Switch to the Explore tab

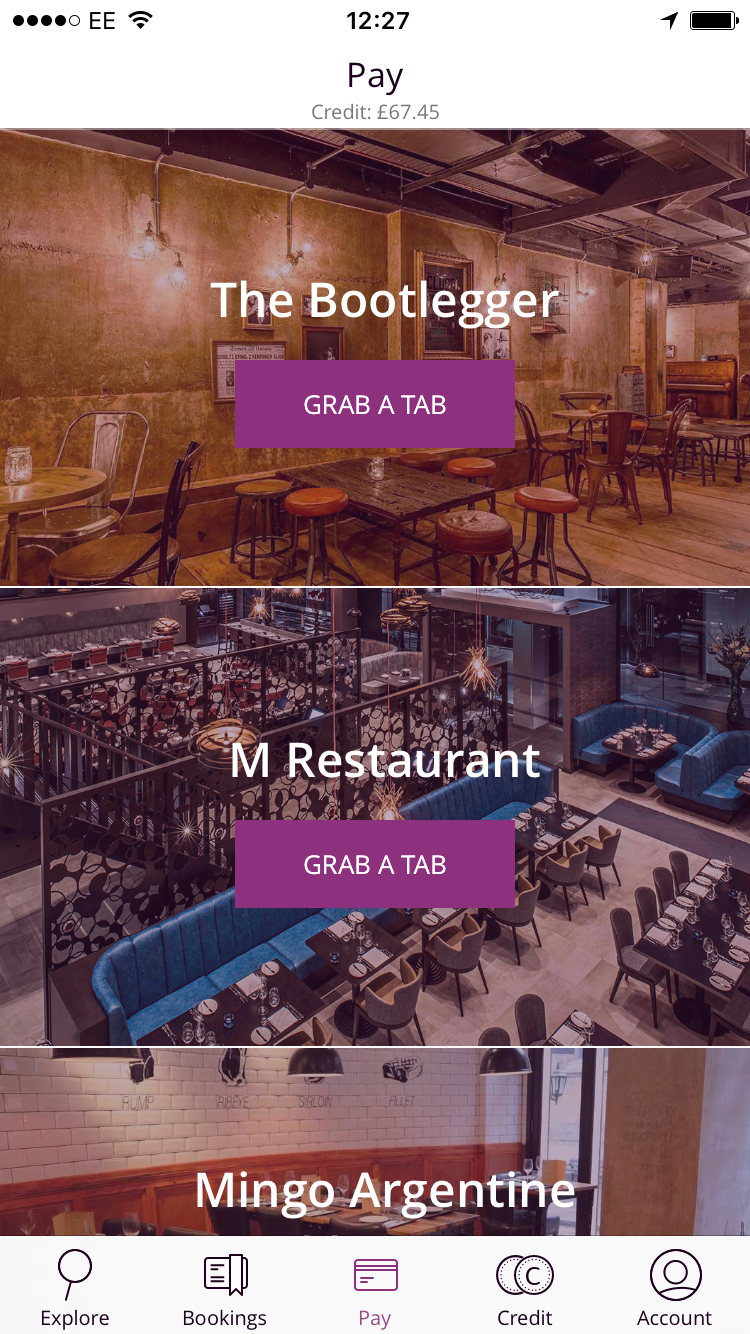pyautogui.click(x=75, y=1288)
